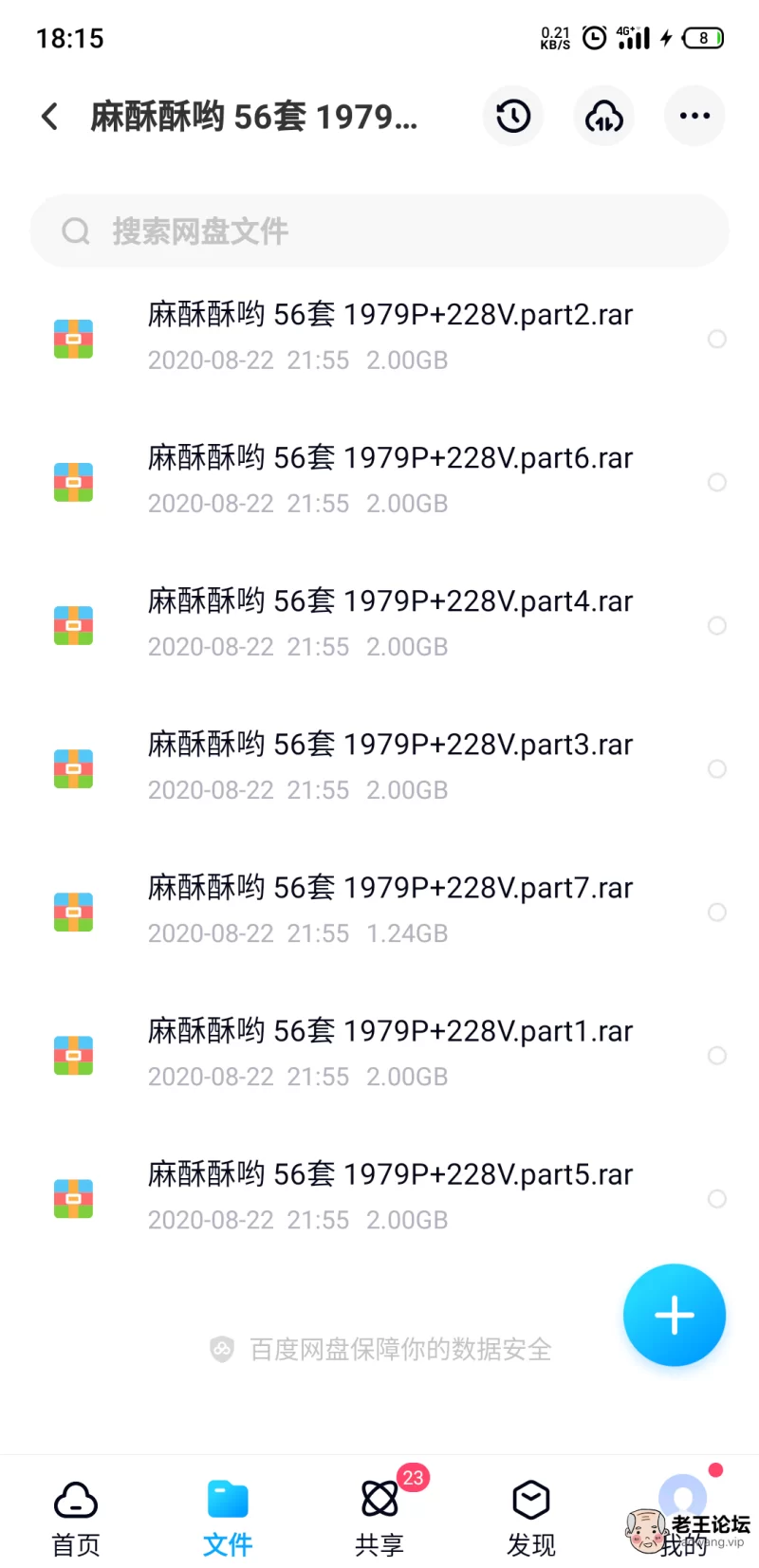Tap the 文件 tab

[x=228, y=1519]
